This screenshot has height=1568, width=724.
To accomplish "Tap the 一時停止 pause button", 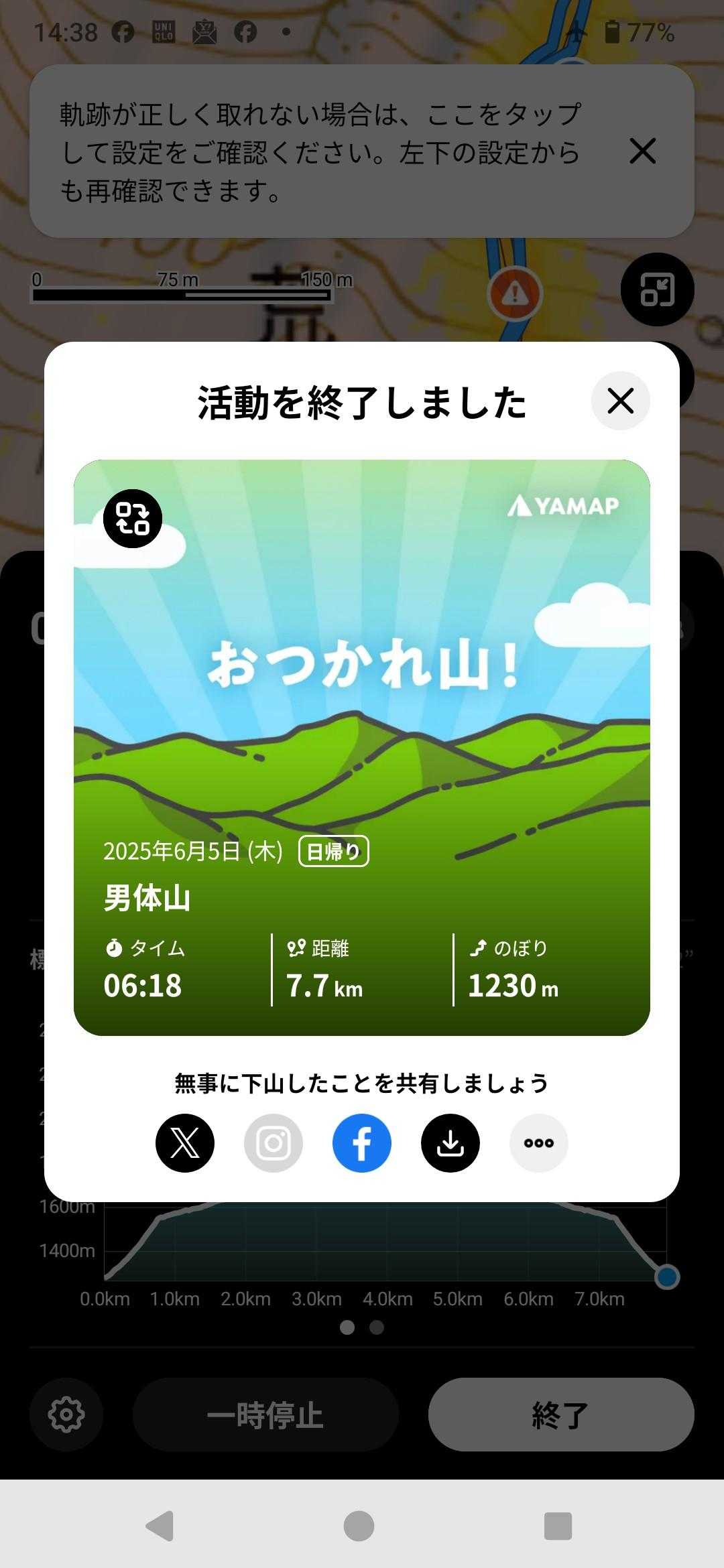I will pyautogui.click(x=265, y=1415).
